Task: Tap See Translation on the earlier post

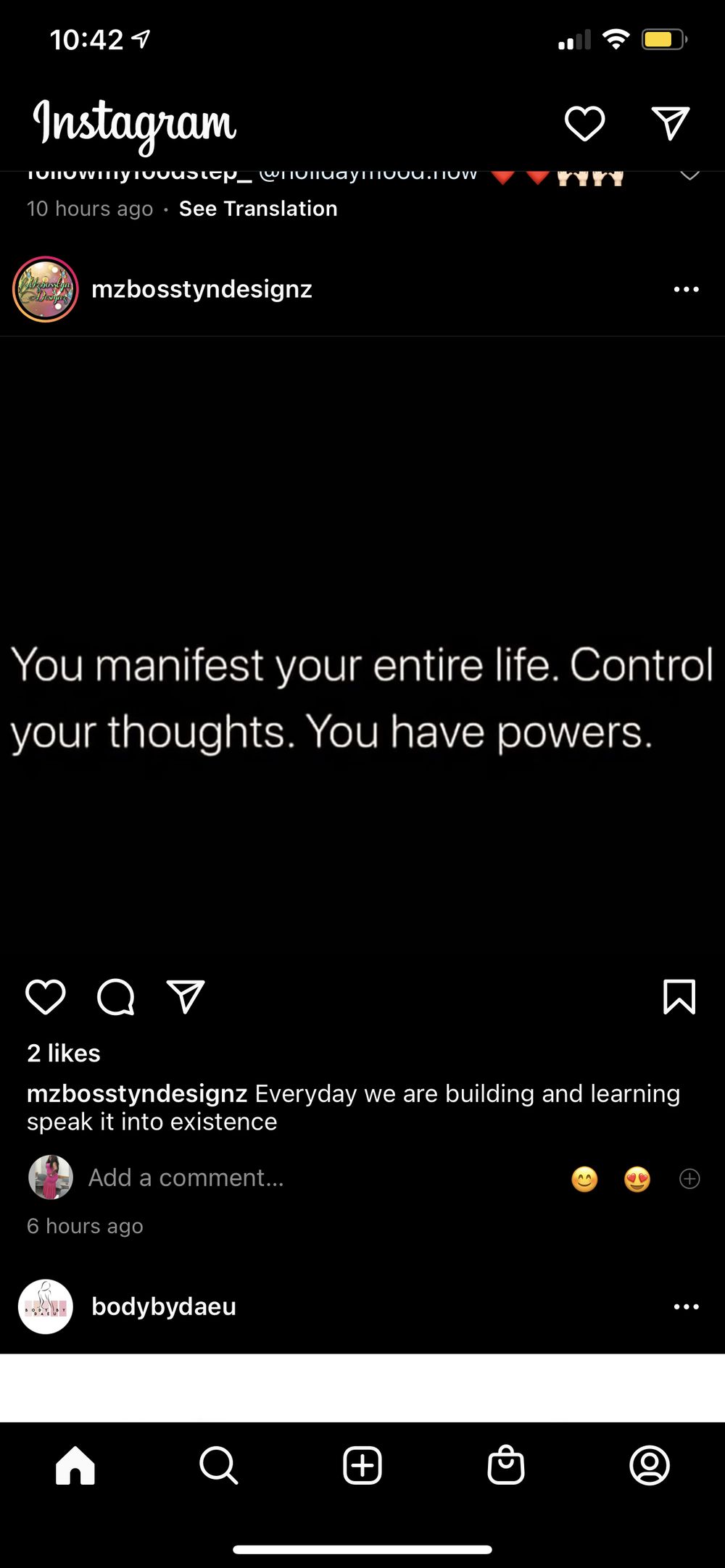Action: [x=258, y=209]
